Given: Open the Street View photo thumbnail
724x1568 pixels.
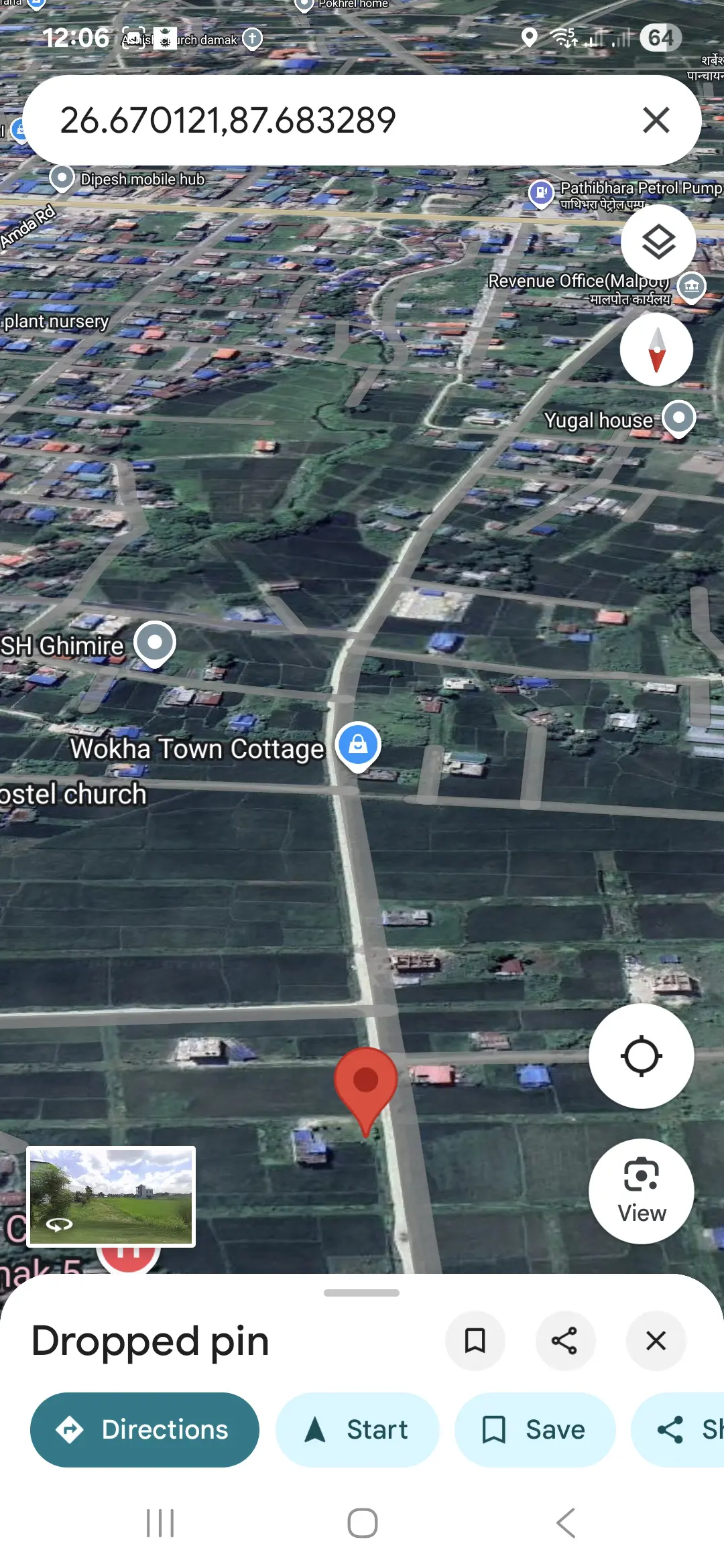Looking at the screenshot, I should [111, 1196].
